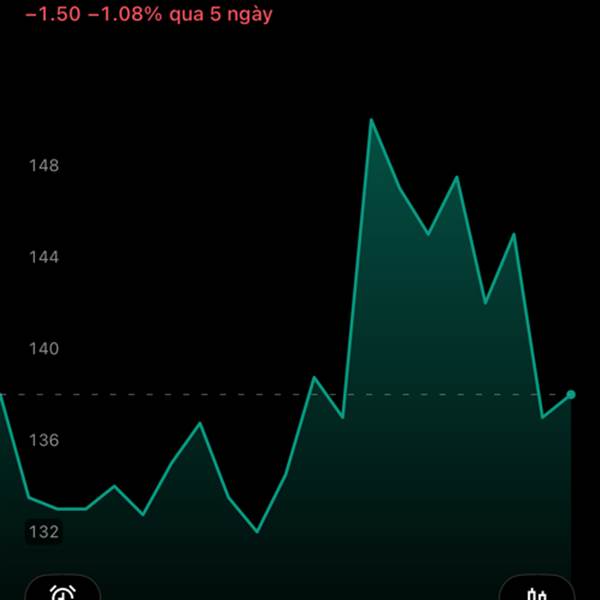Viewport: 600px width, 600px height.
Task: Open the candlestick chart type button
Action: tap(536, 589)
